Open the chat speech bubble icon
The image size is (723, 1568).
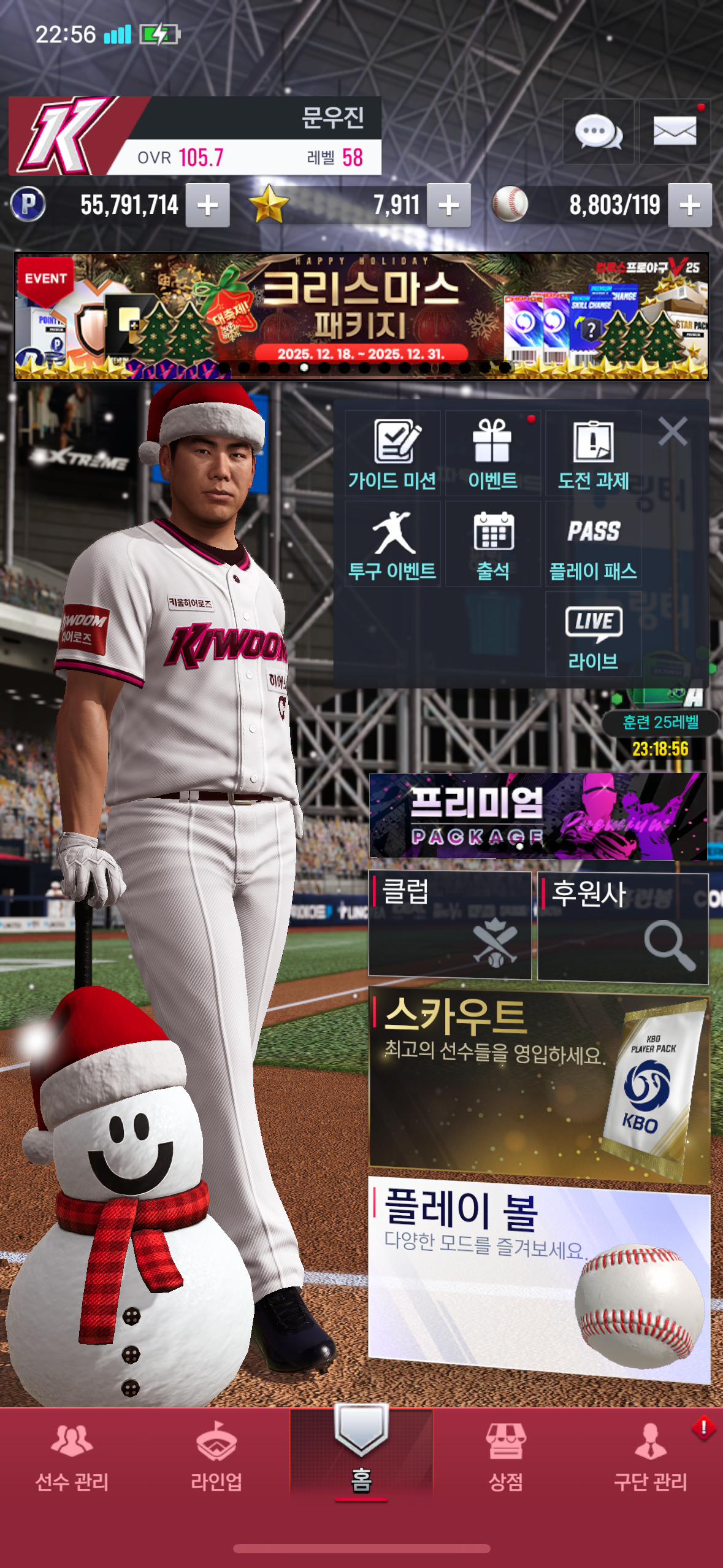[598, 132]
